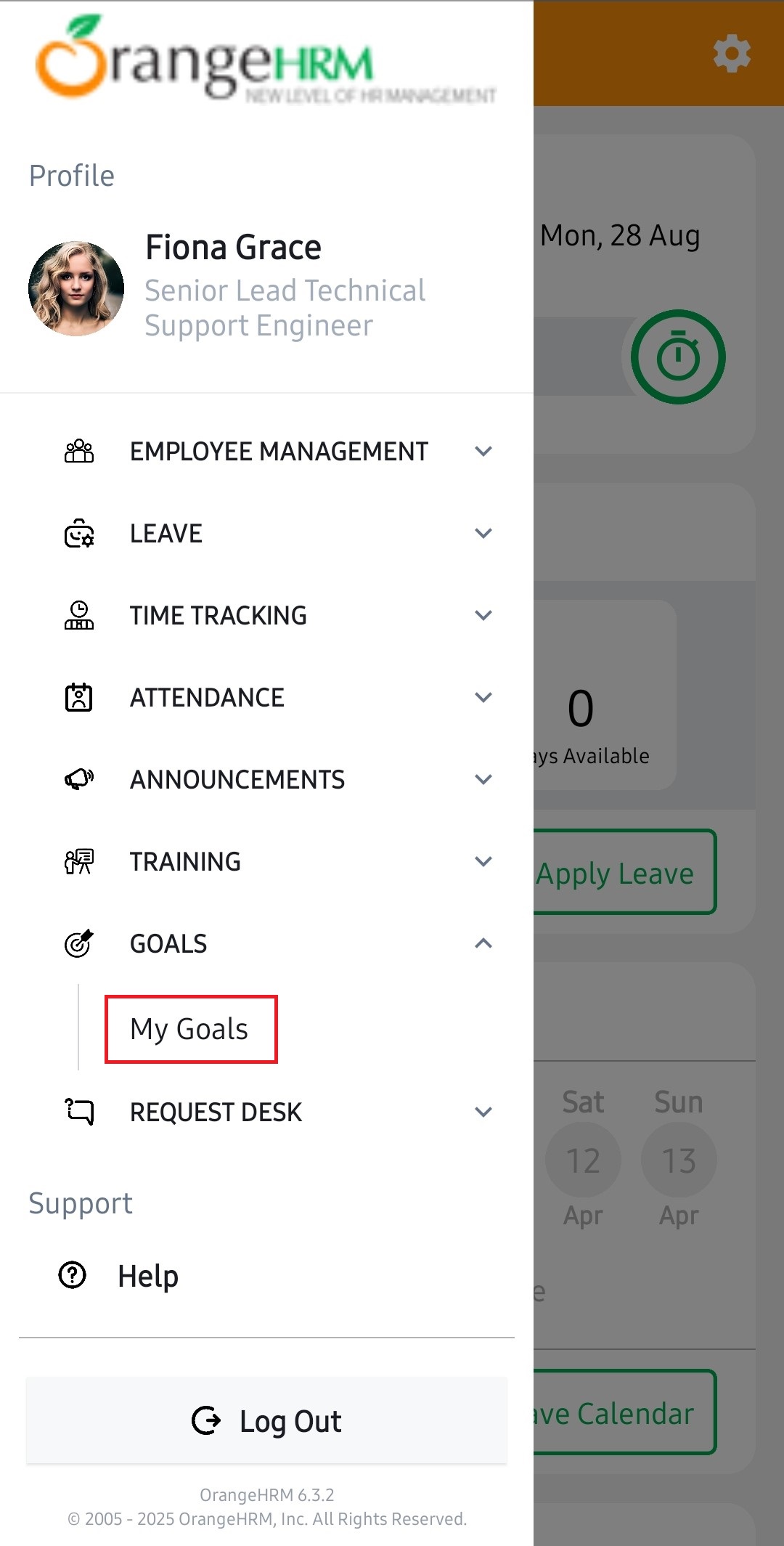Expand the Attendance section
The height and width of the screenshot is (1546, 784).
click(279, 698)
